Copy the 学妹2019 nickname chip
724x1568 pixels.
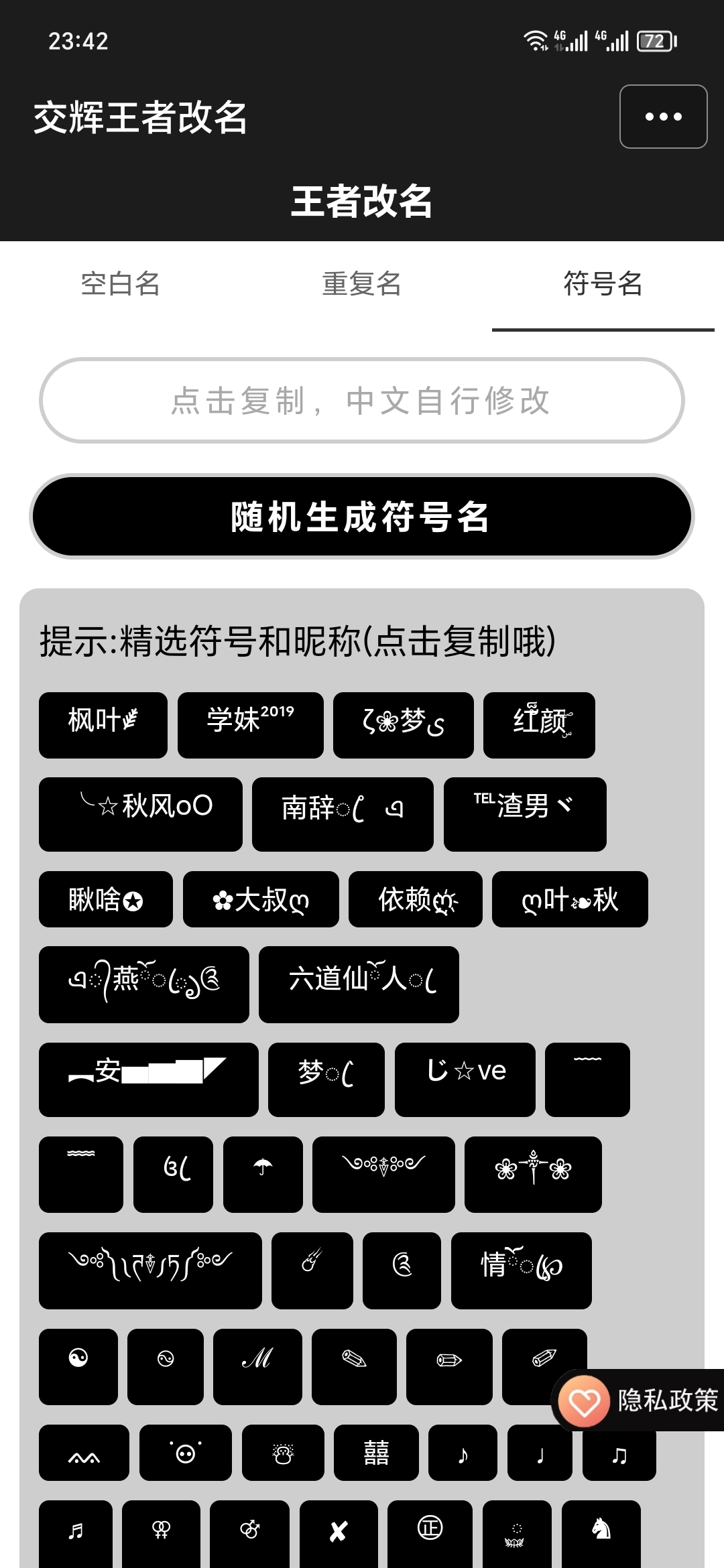point(250,725)
